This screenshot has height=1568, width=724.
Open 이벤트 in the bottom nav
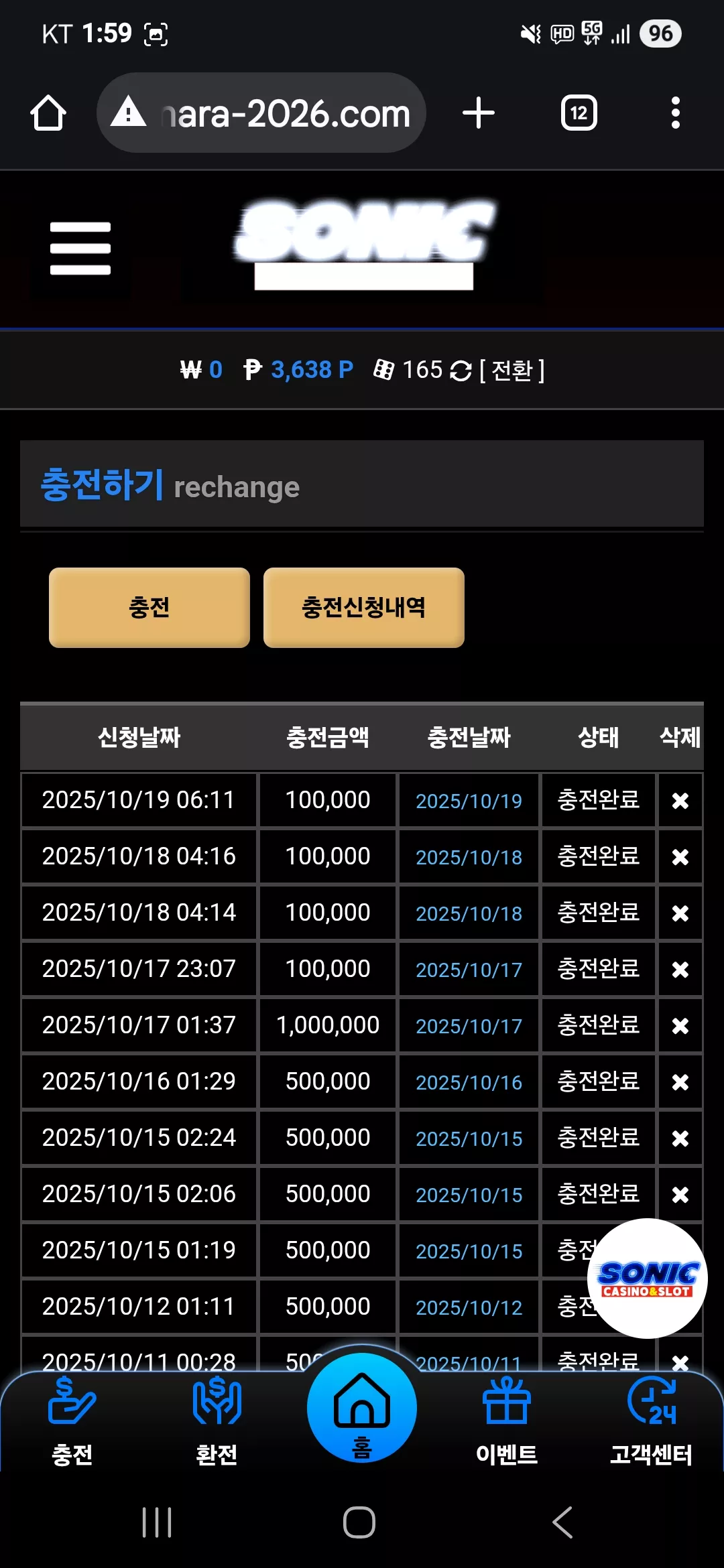[507, 1421]
